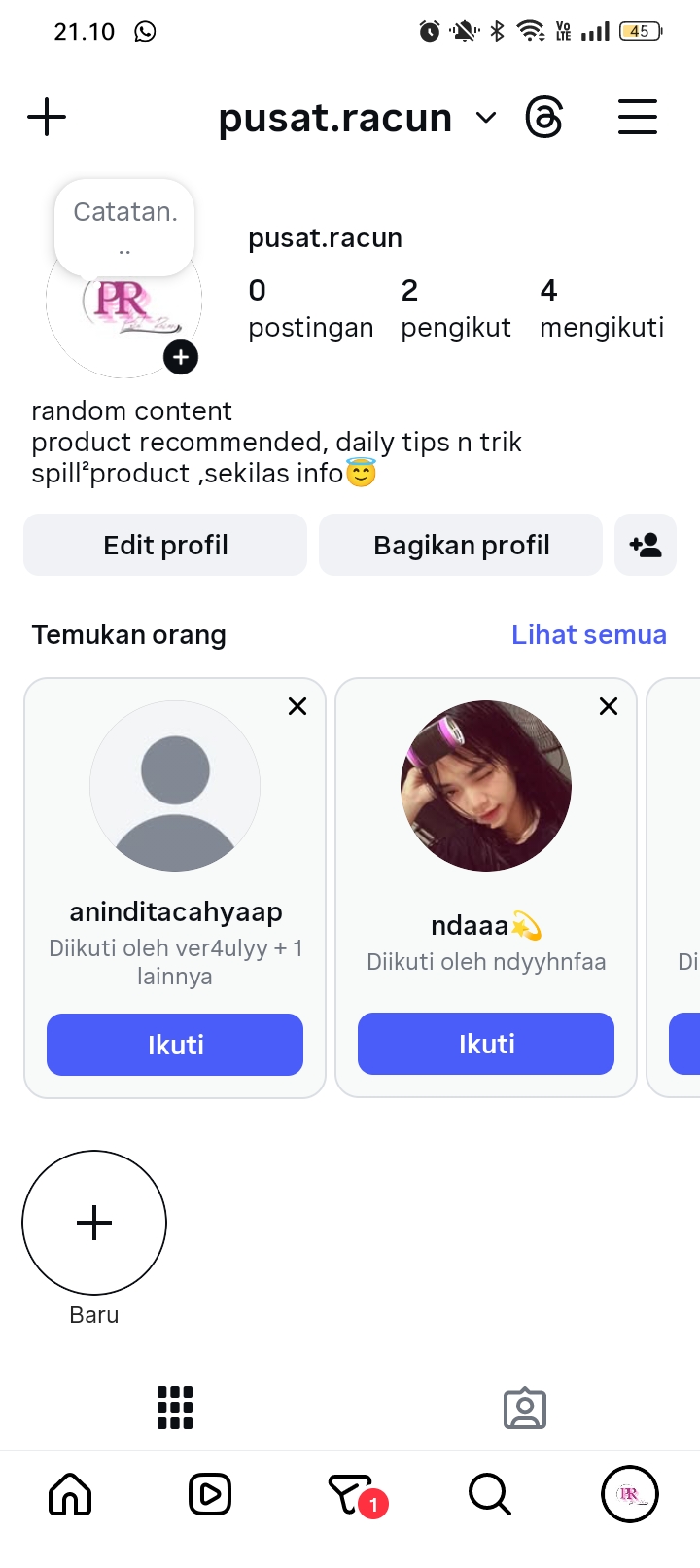
Task: View the 2 pengikut list
Action: [x=455, y=308]
